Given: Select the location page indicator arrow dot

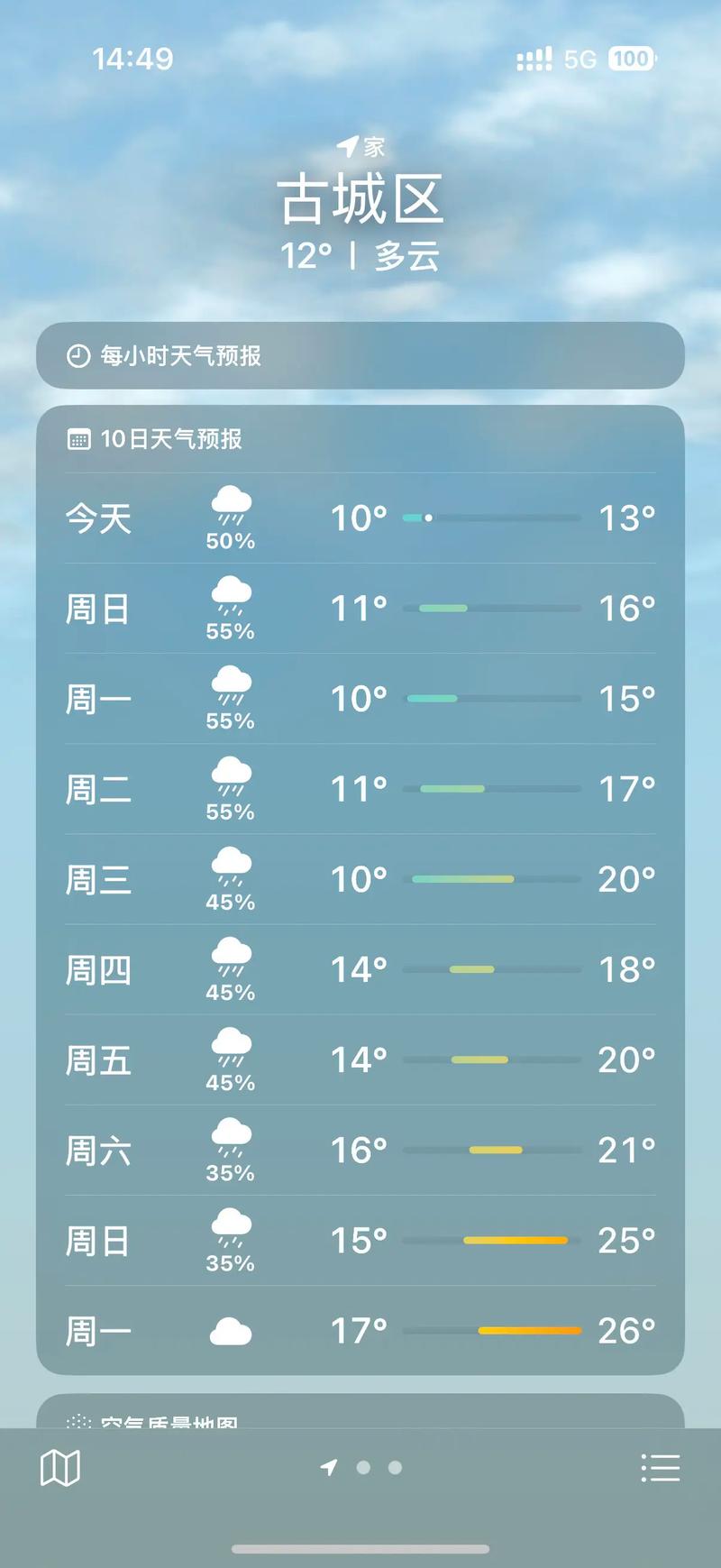Looking at the screenshot, I should [329, 1468].
